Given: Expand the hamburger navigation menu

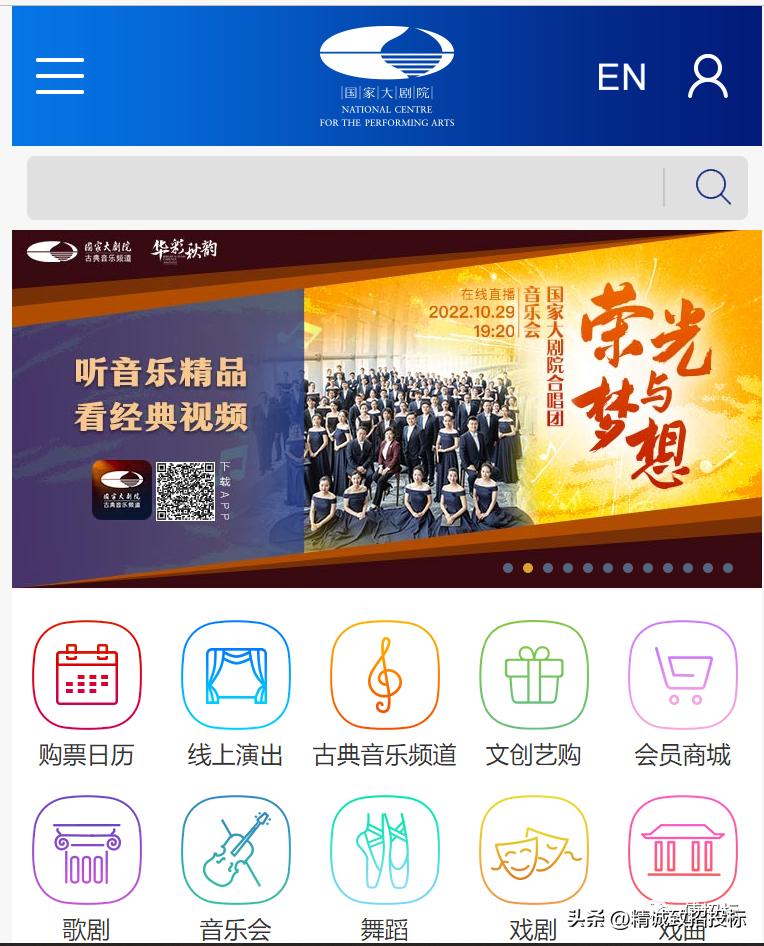Looking at the screenshot, I should [x=59, y=75].
